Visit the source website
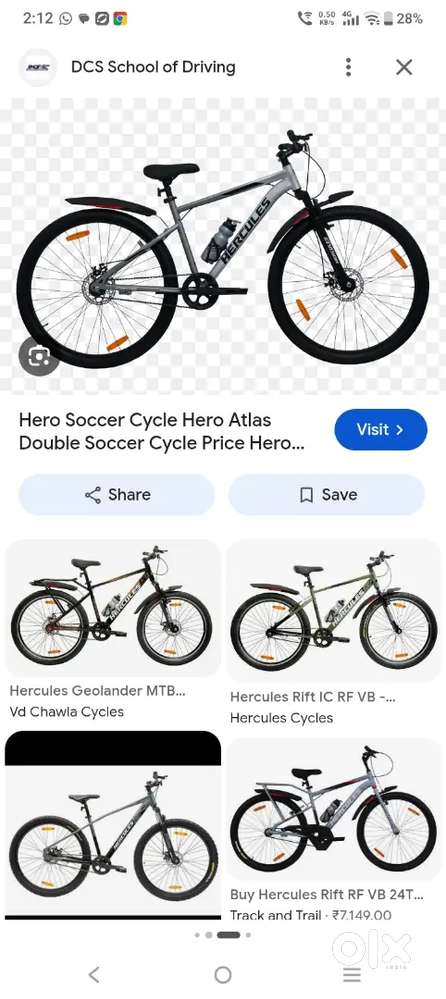 (x=380, y=429)
